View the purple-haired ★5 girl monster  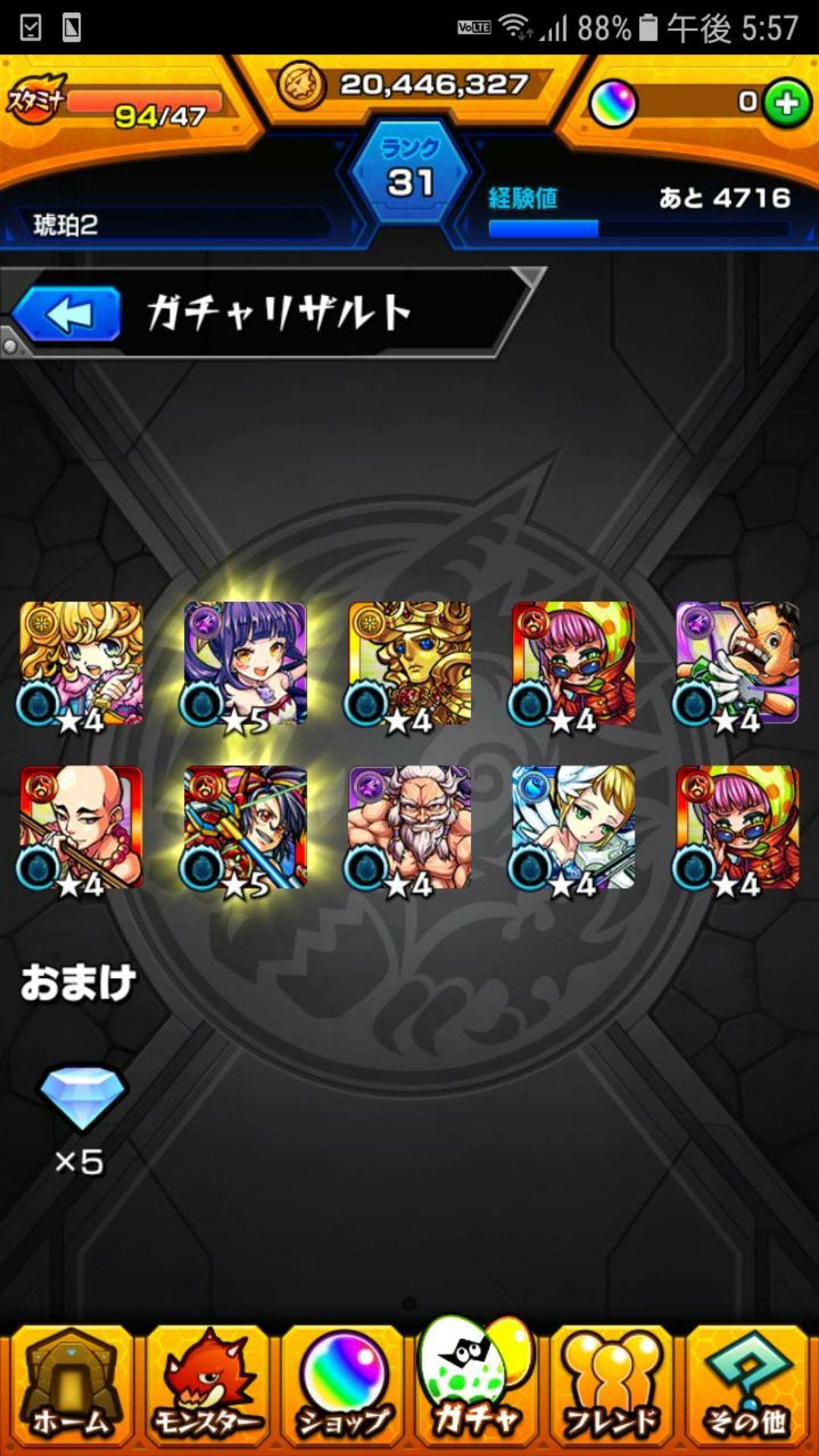(245, 664)
